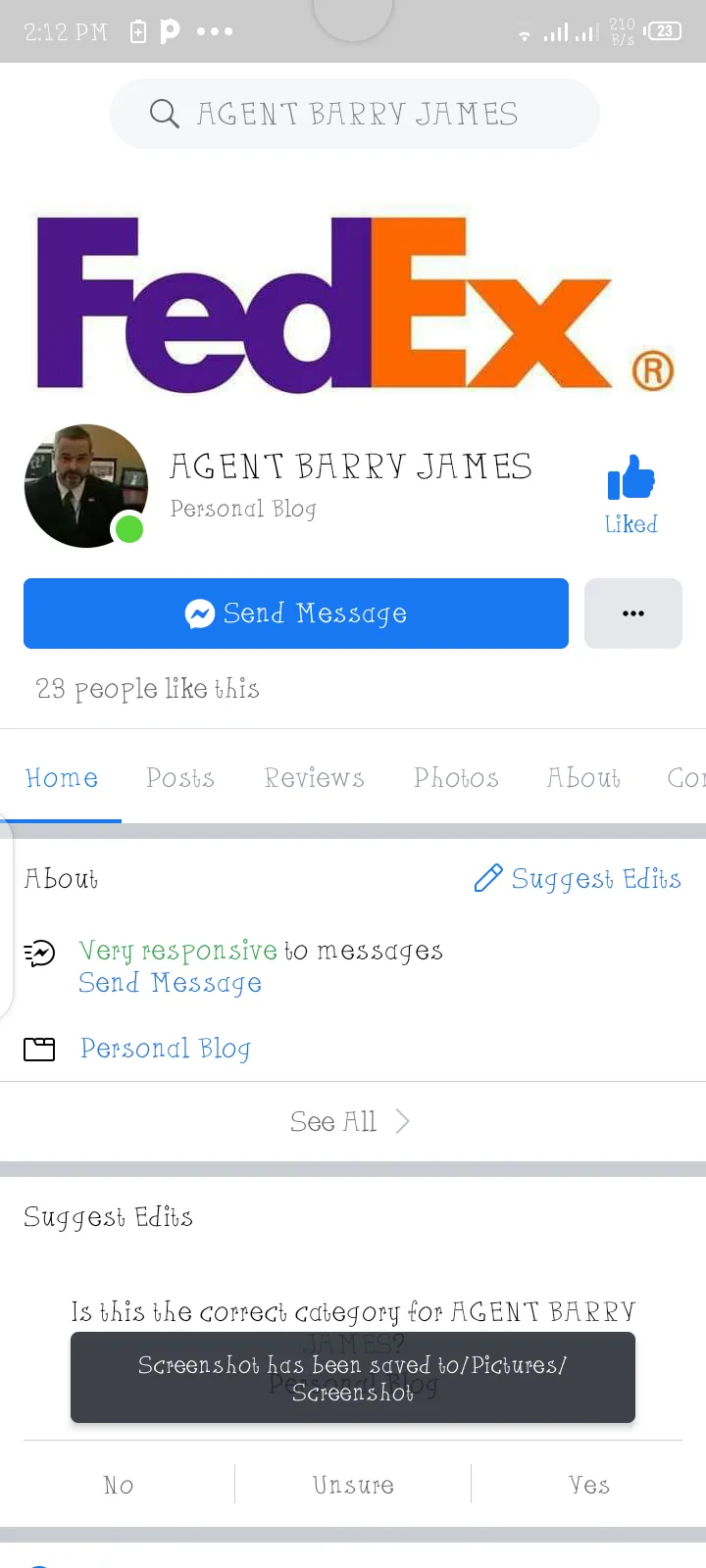
Task: Answer Yes to the category question
Action: [x=588, y=1486]
